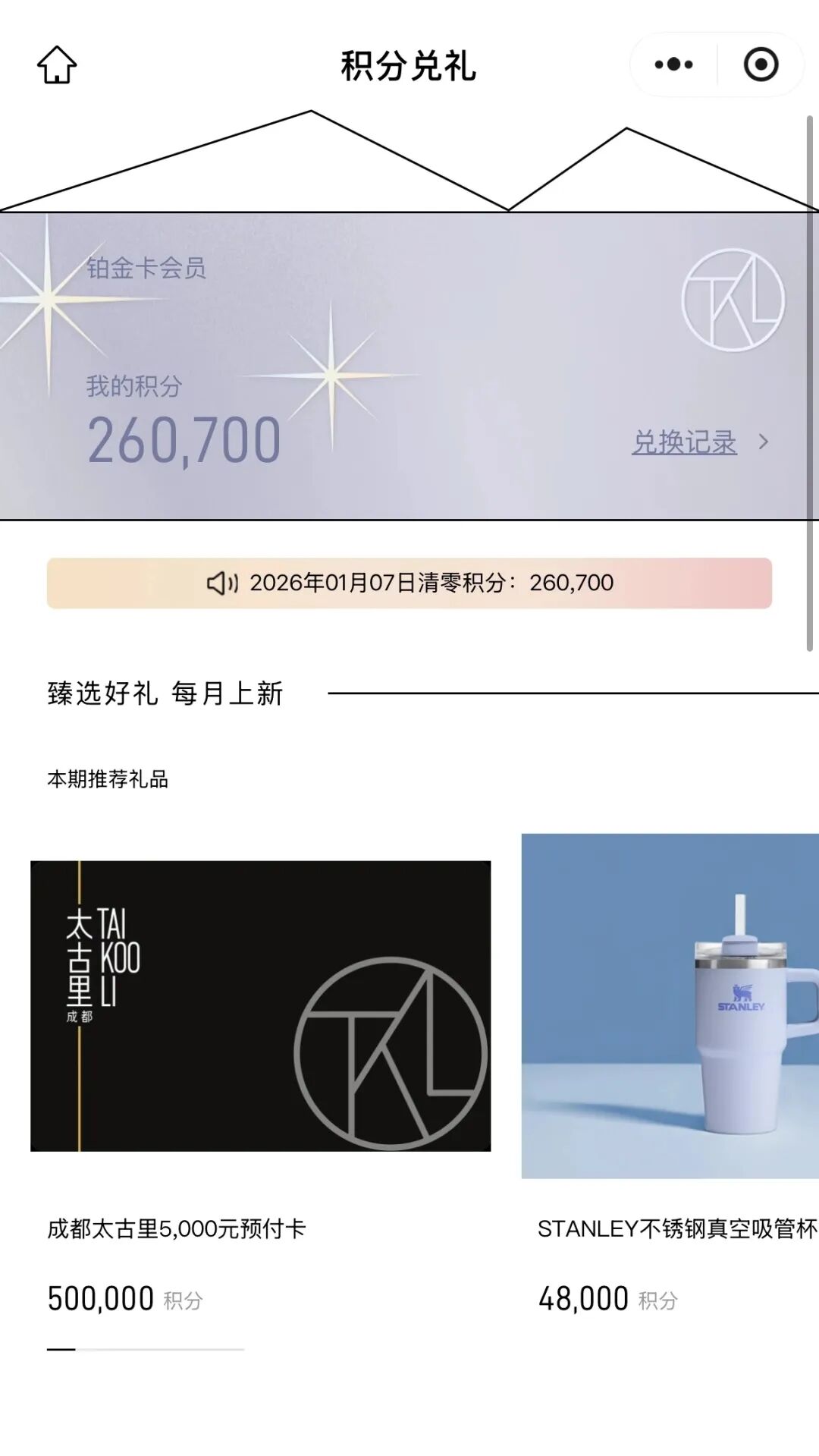
Task: Open the mini program more options menu
Action: pos(673,64)
